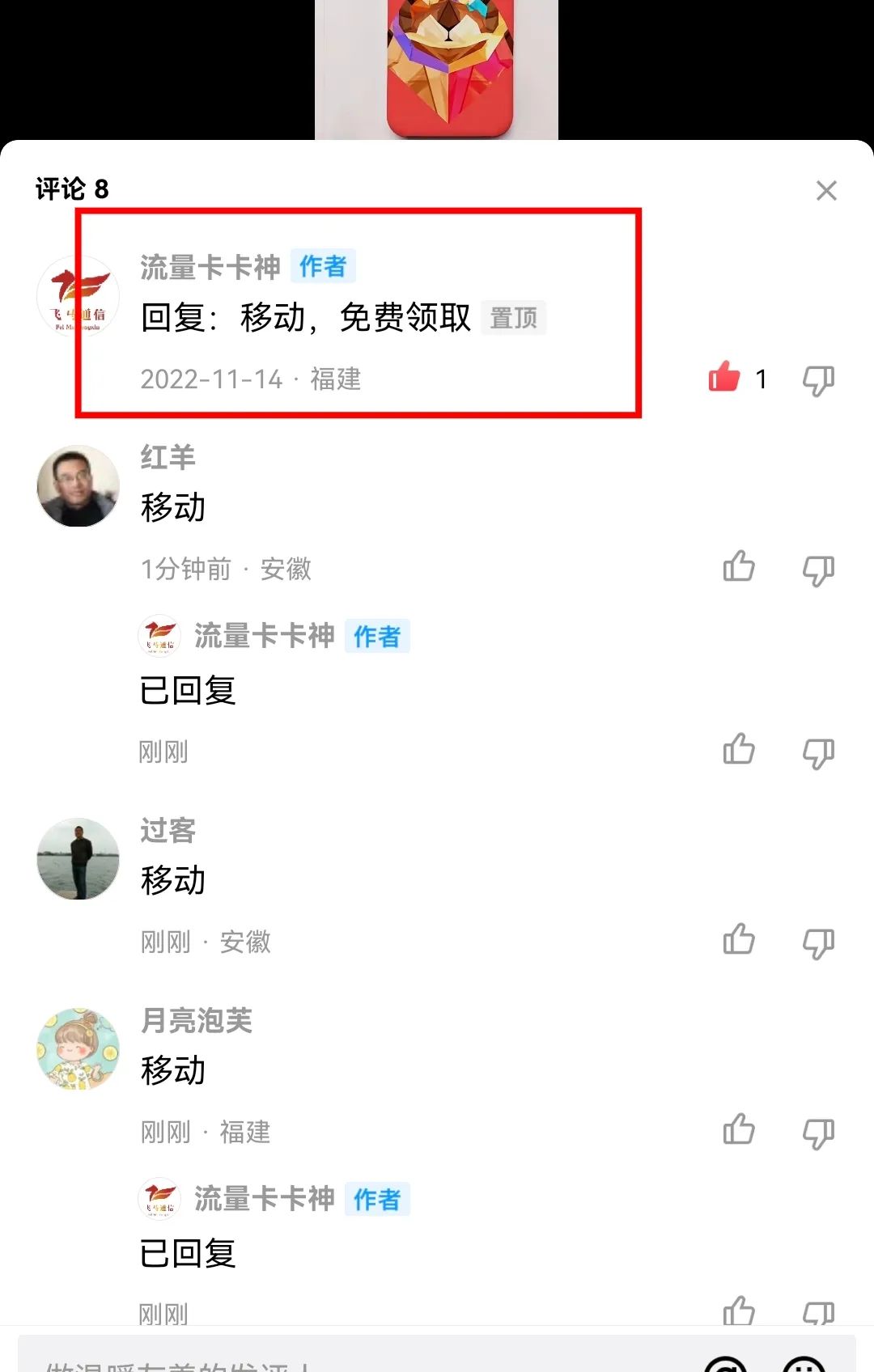
Task: Close the comments panel
Action: coord(825,191)
